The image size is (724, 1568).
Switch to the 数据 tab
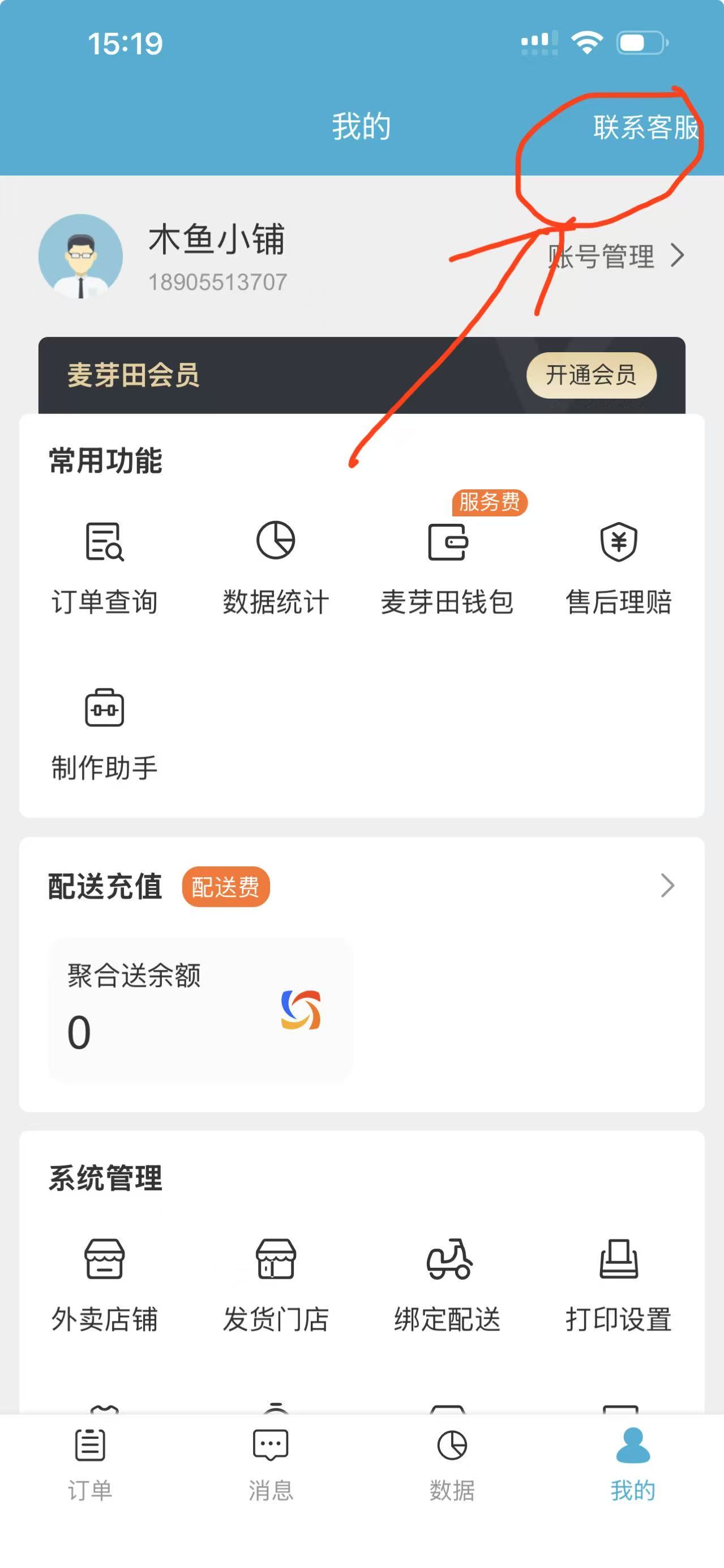(452, 1464)
